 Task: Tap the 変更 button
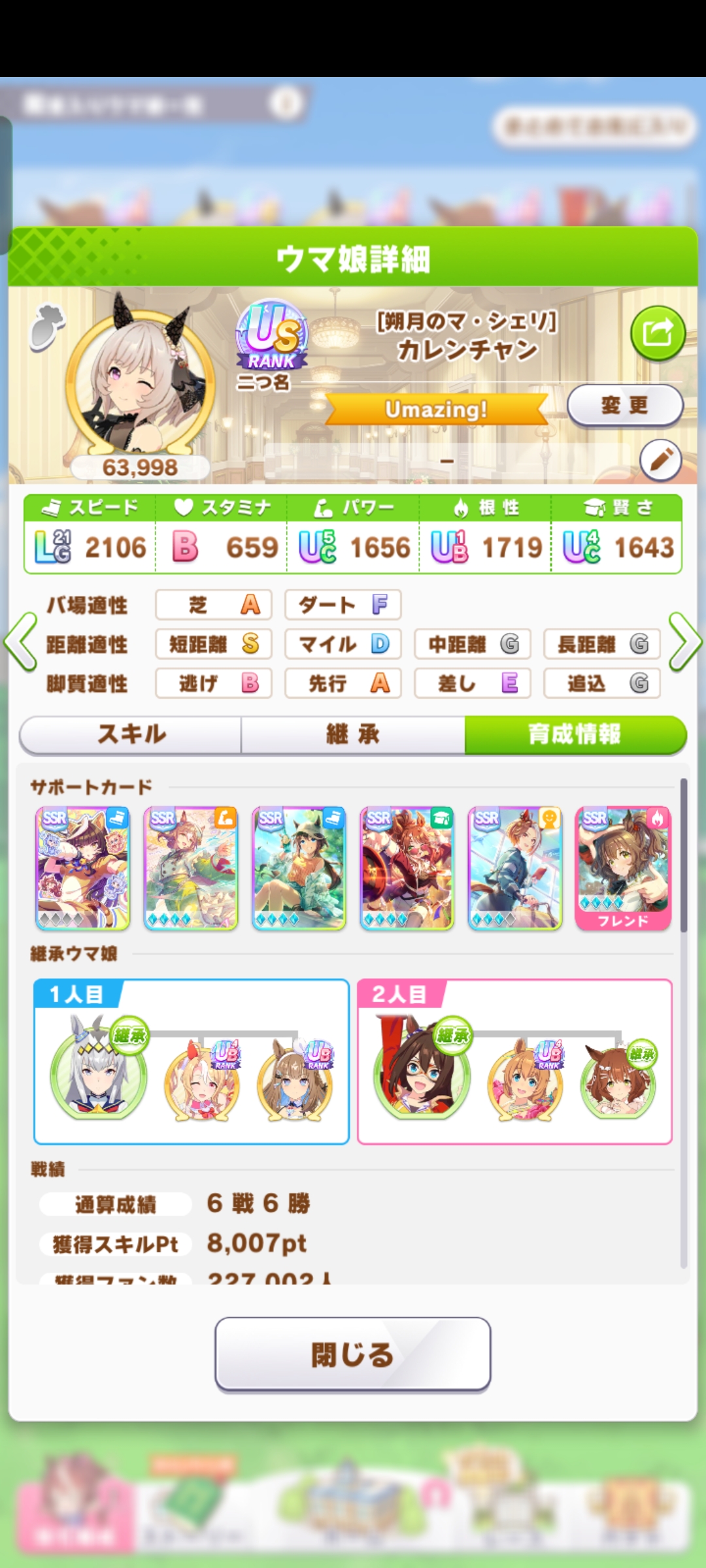pyautogui.click(x=625, y=405)
